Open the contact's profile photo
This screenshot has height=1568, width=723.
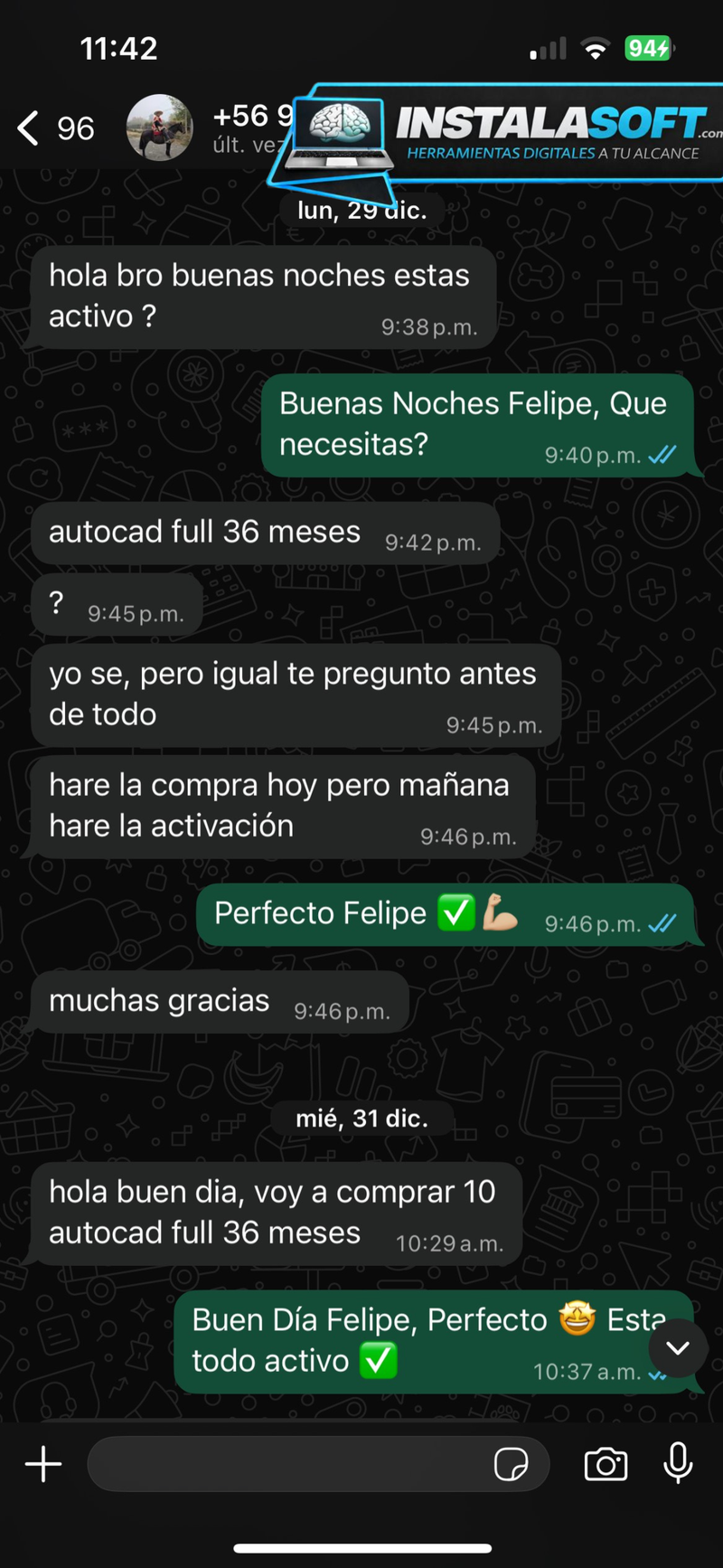159,128
